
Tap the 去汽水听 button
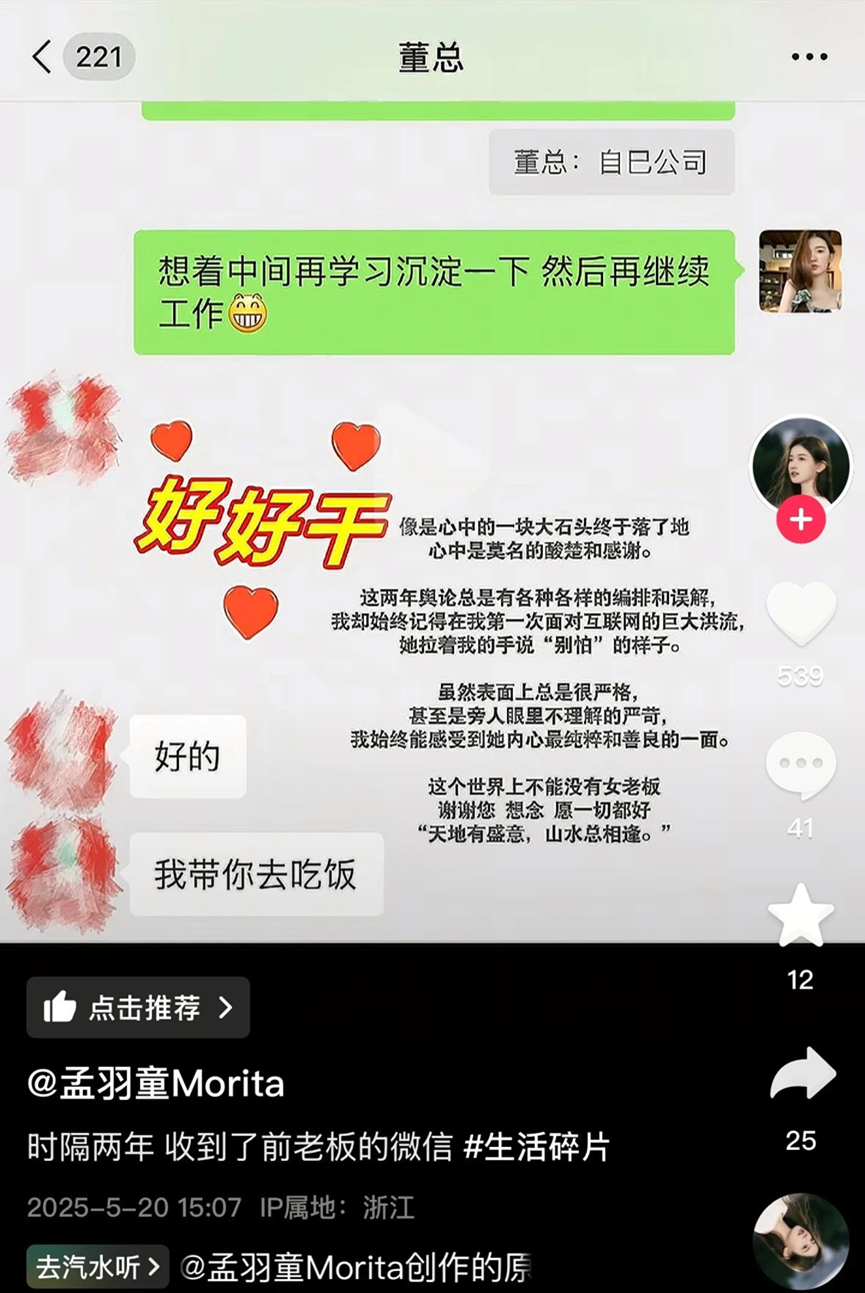[97, 1268]
